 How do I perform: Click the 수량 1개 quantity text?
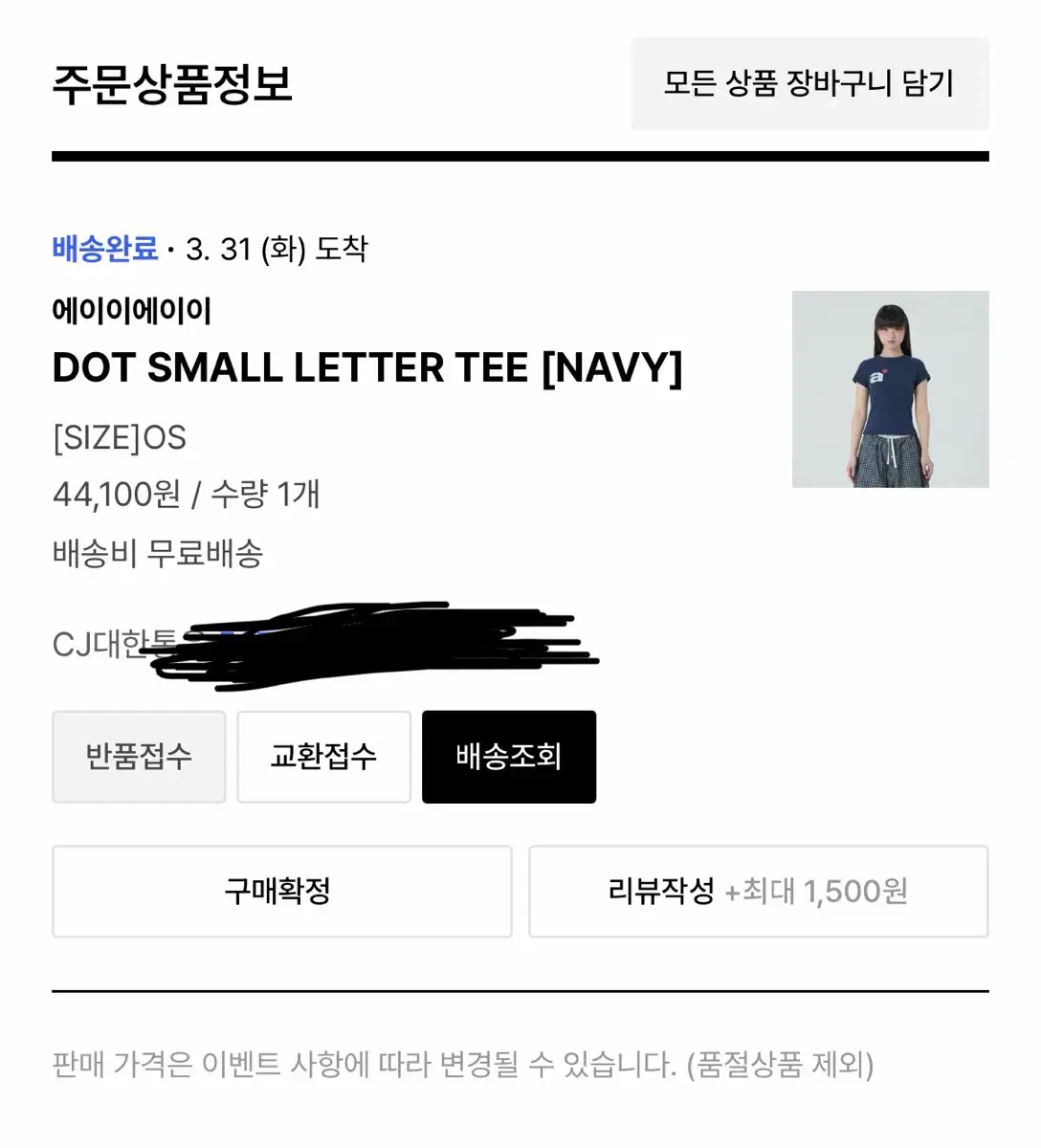click(x=266, y=496)
